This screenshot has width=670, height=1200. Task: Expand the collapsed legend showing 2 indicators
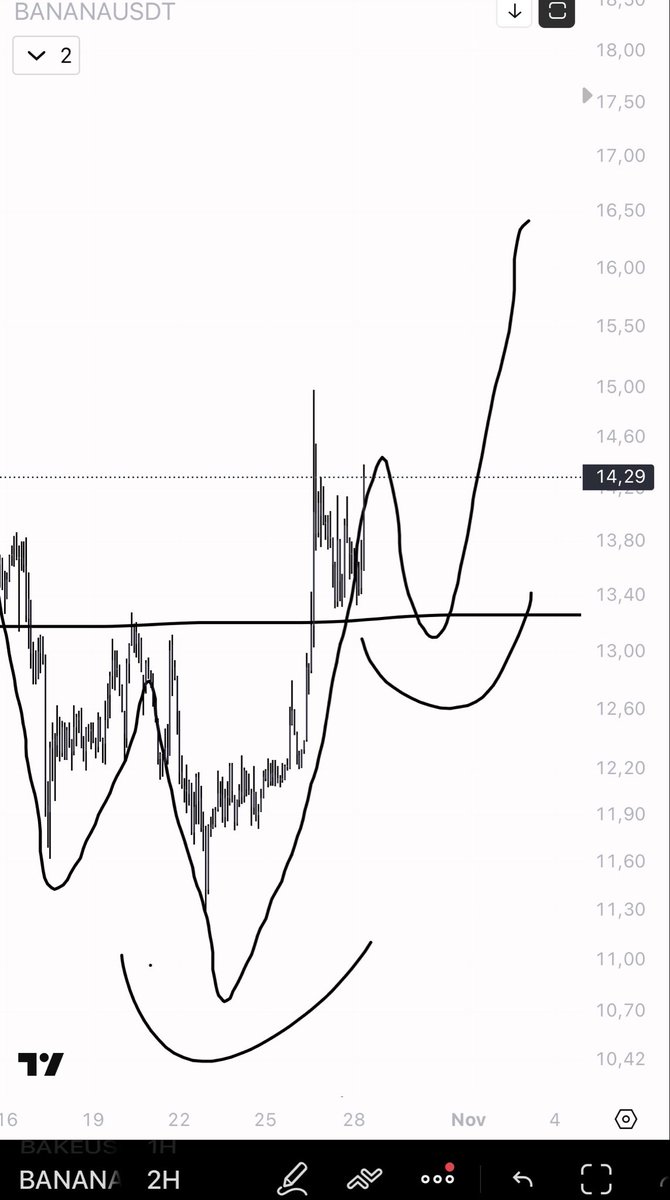(45, 55)
